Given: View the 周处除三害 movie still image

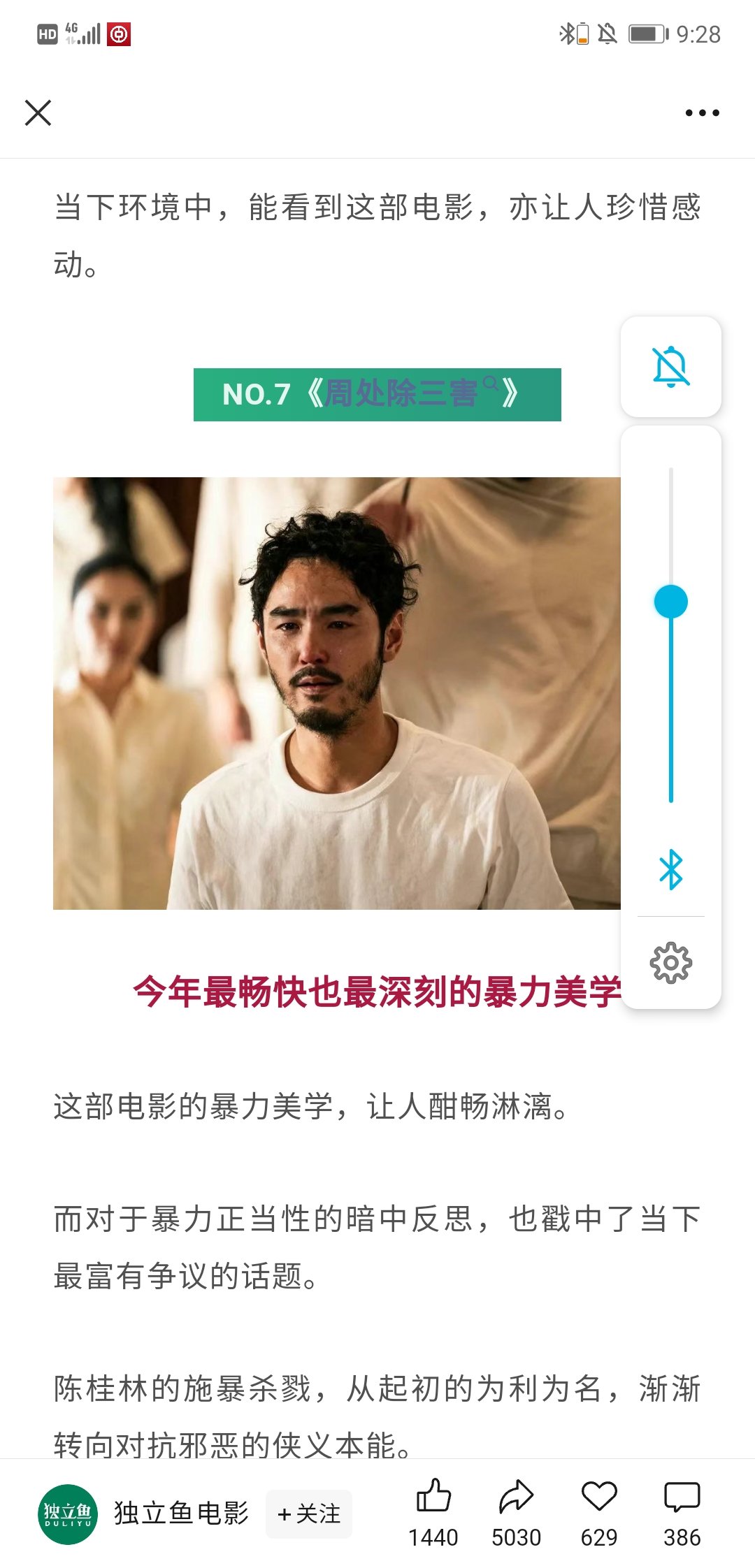Looking at the screenshot, I should tap(337, 693).
